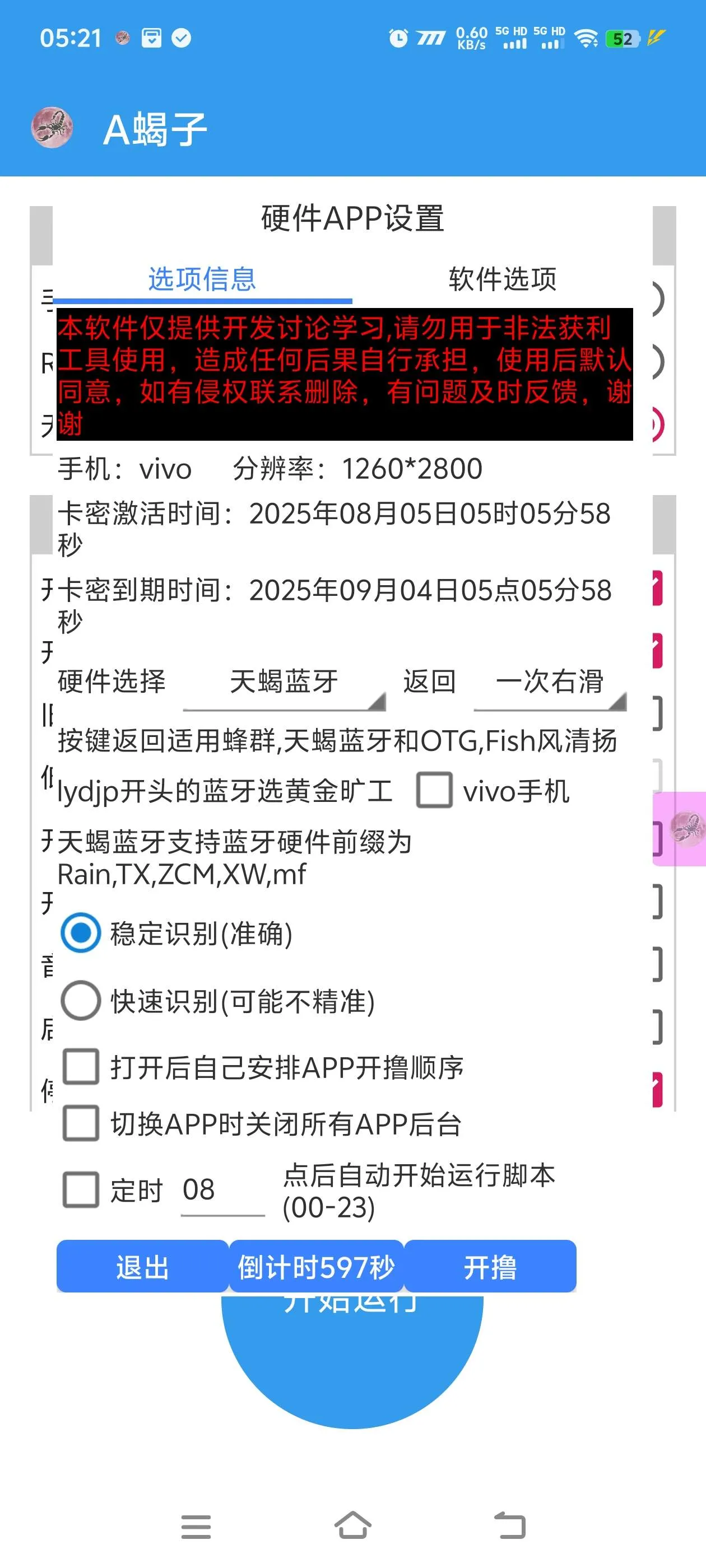The height and width of the screenshot is (1568, 706).
Task: Tap the home navigation button
Action: 352,1526
